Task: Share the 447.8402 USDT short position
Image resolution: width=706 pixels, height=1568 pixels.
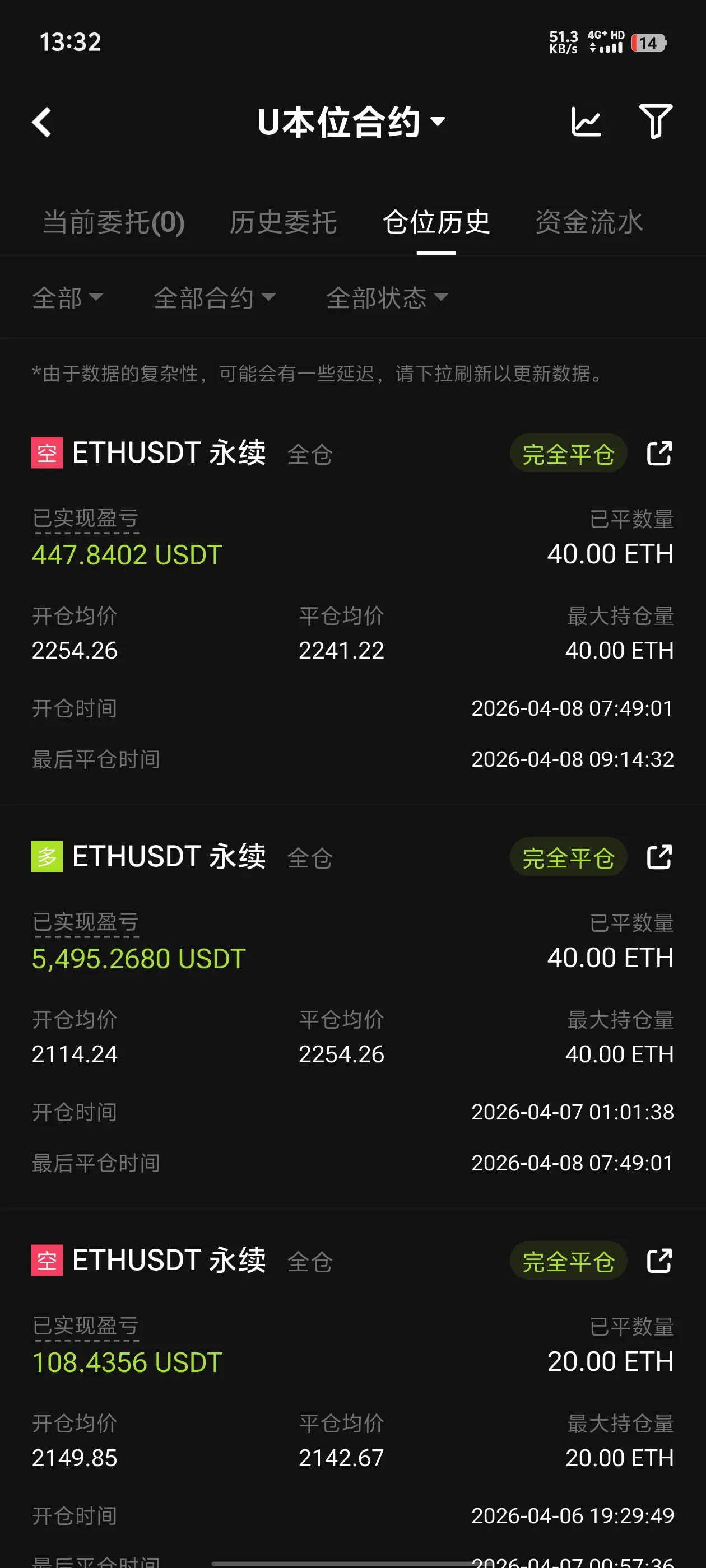Action: click(659, 454)
